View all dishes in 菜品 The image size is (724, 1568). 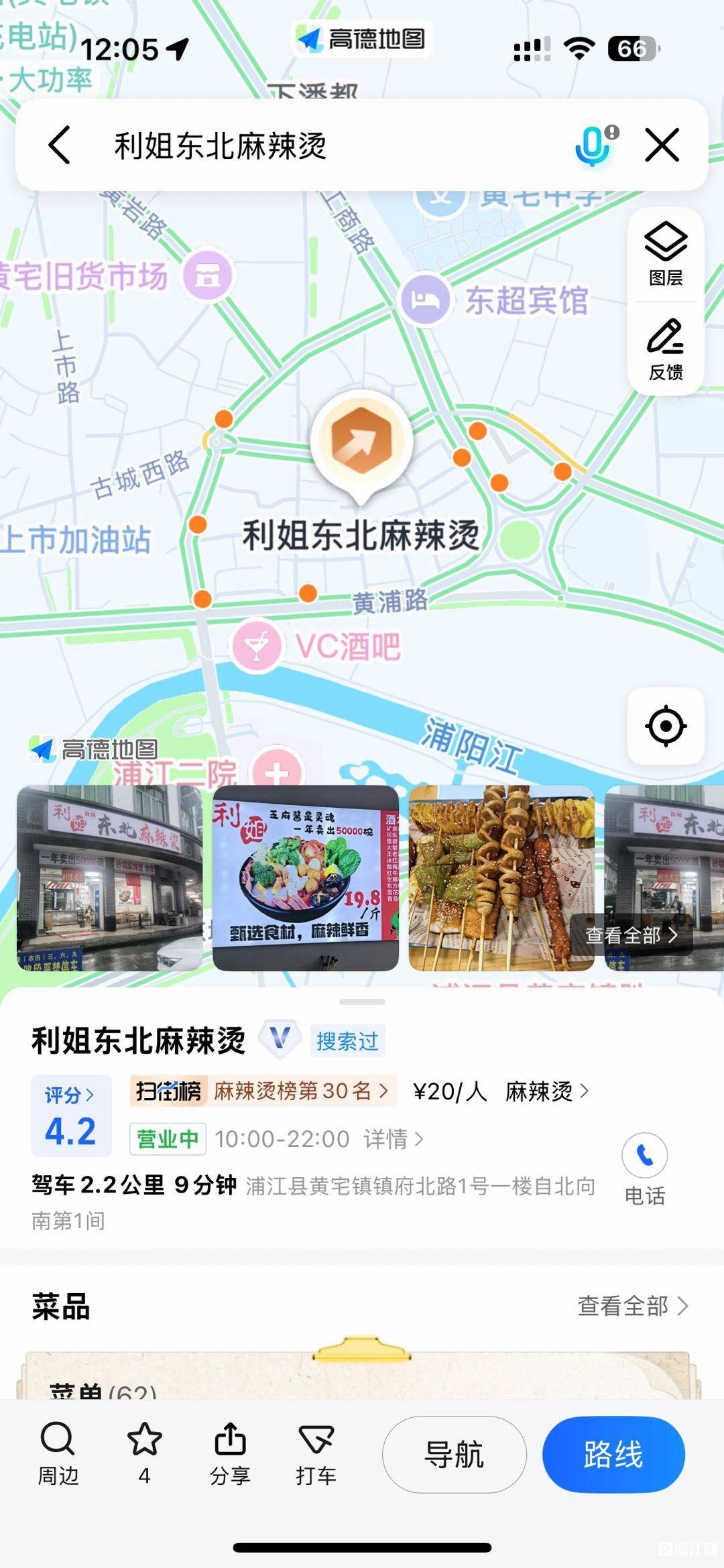coord(632,1306)
